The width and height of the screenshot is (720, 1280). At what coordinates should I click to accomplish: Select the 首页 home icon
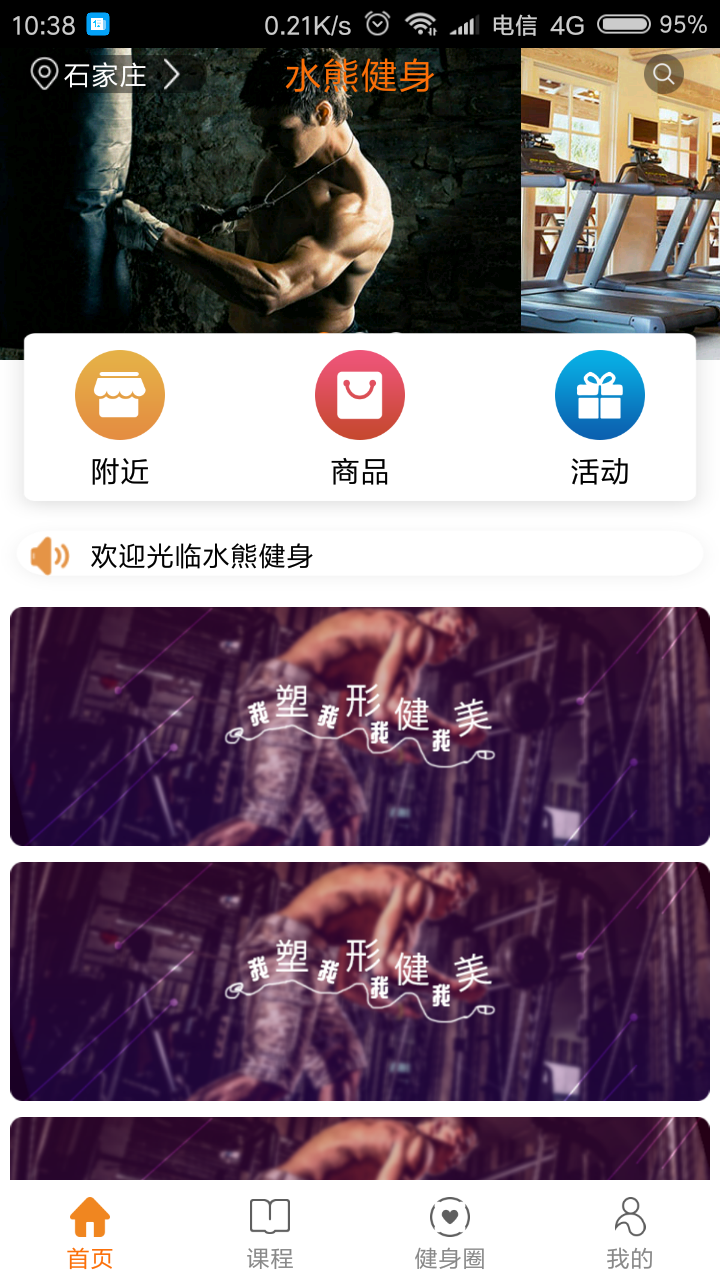coord(89,1216)
